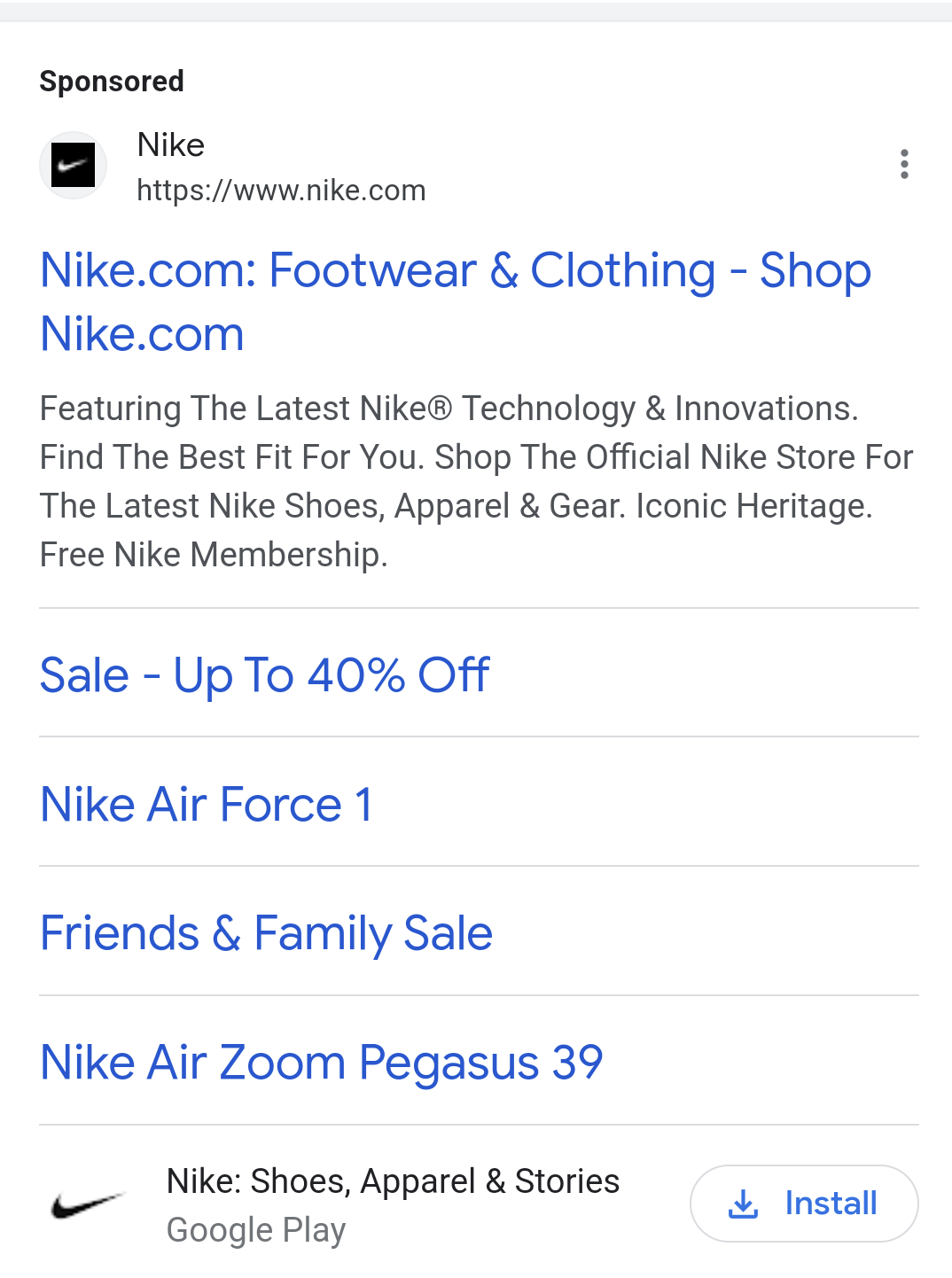The image size is (952, 1278).
Task: Click the Friends & Family Sale link
Action: (x=266, y=933)
